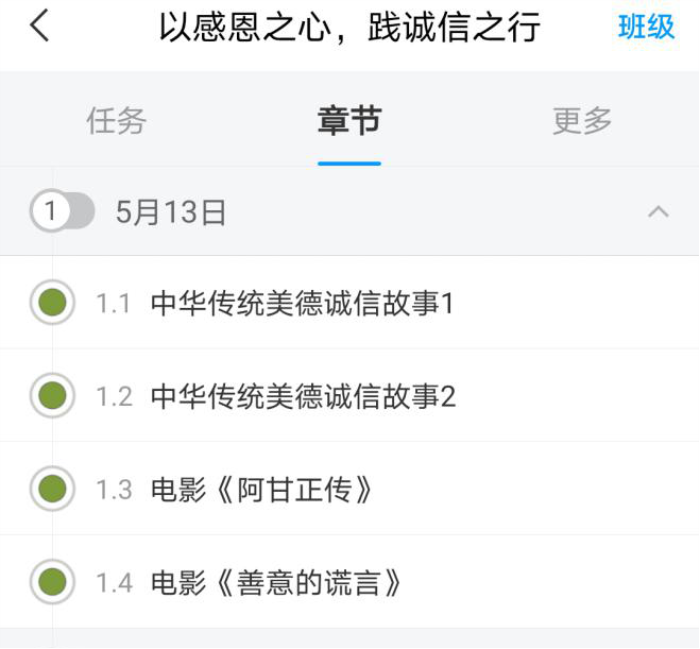Switch to the 更多 tab
700x649 pixels.
pyautogui.click(x=582, y=121)
